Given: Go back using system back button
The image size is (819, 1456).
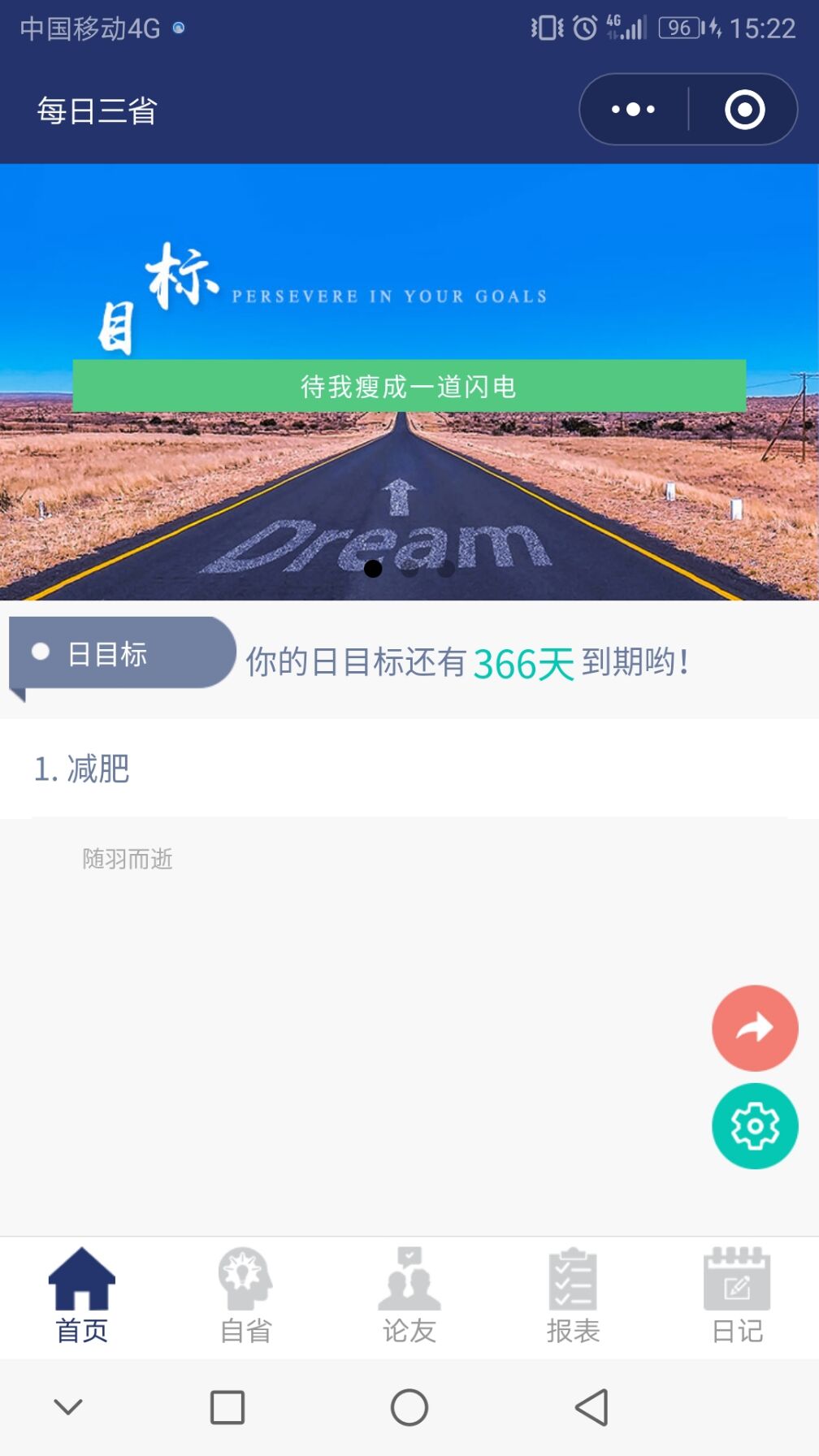Looking at the screenshot, I should [591, 1407].
